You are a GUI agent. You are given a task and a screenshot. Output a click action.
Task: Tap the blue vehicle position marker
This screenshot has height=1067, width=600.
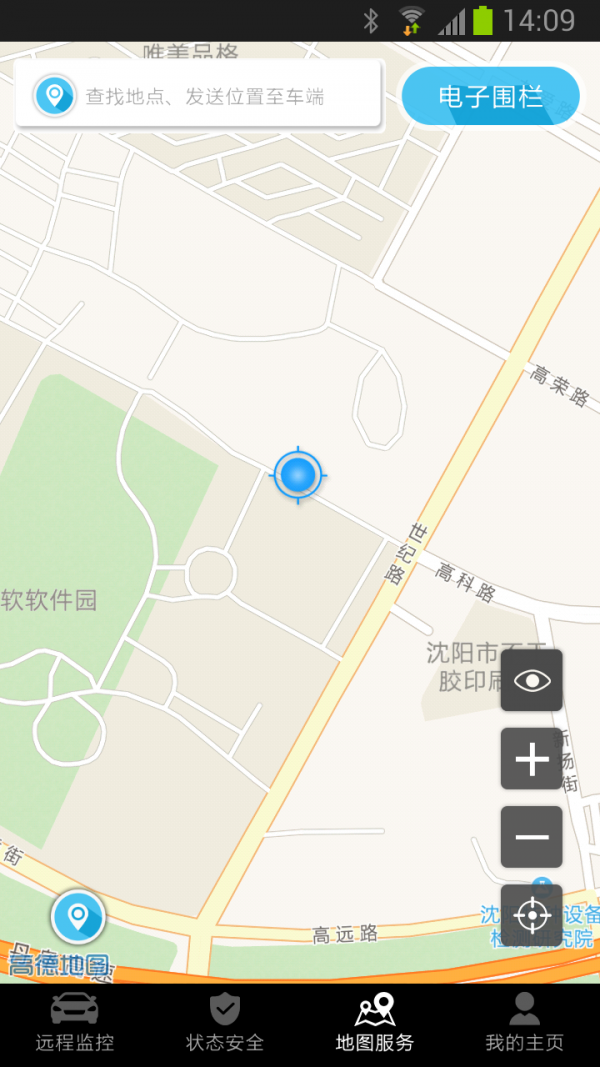(298, 475)
